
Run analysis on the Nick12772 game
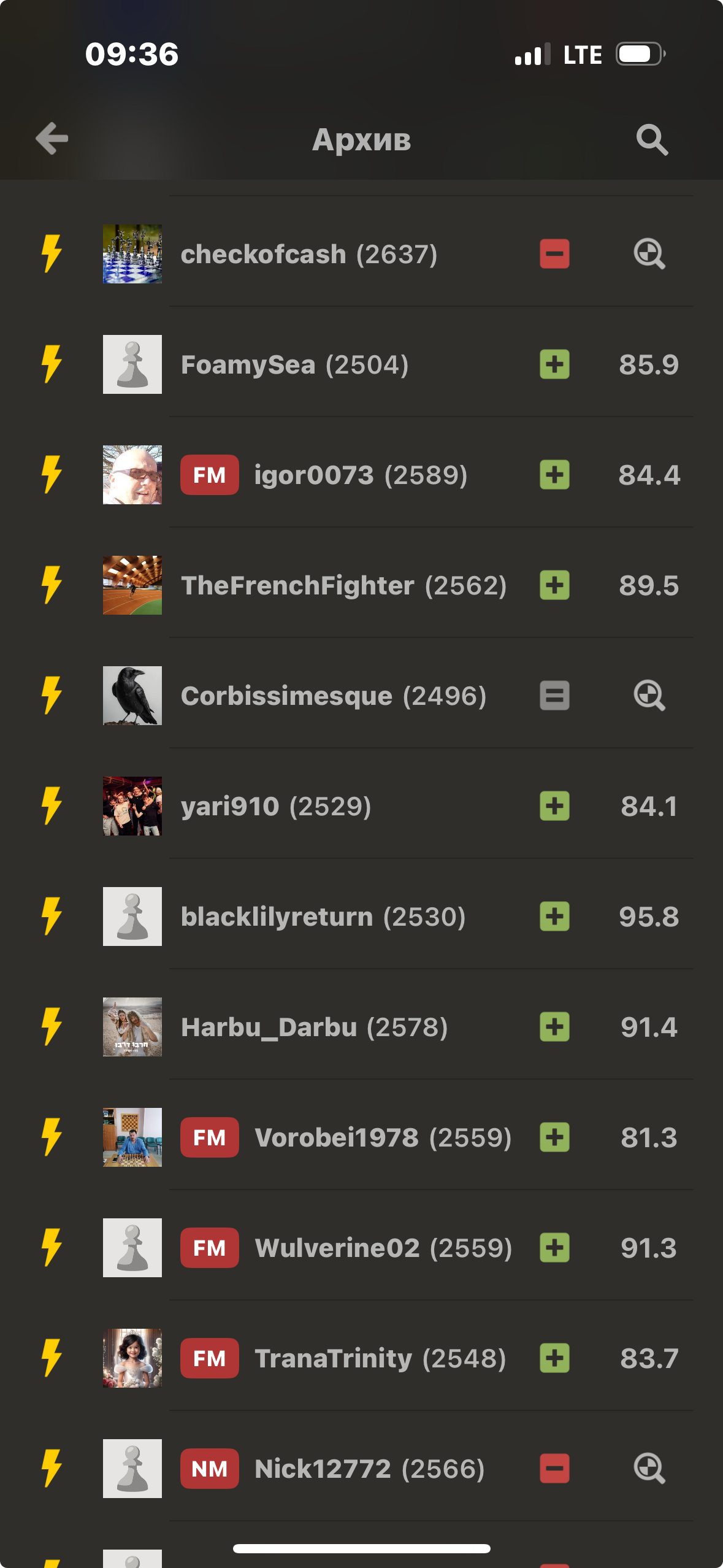point(649,1469)
